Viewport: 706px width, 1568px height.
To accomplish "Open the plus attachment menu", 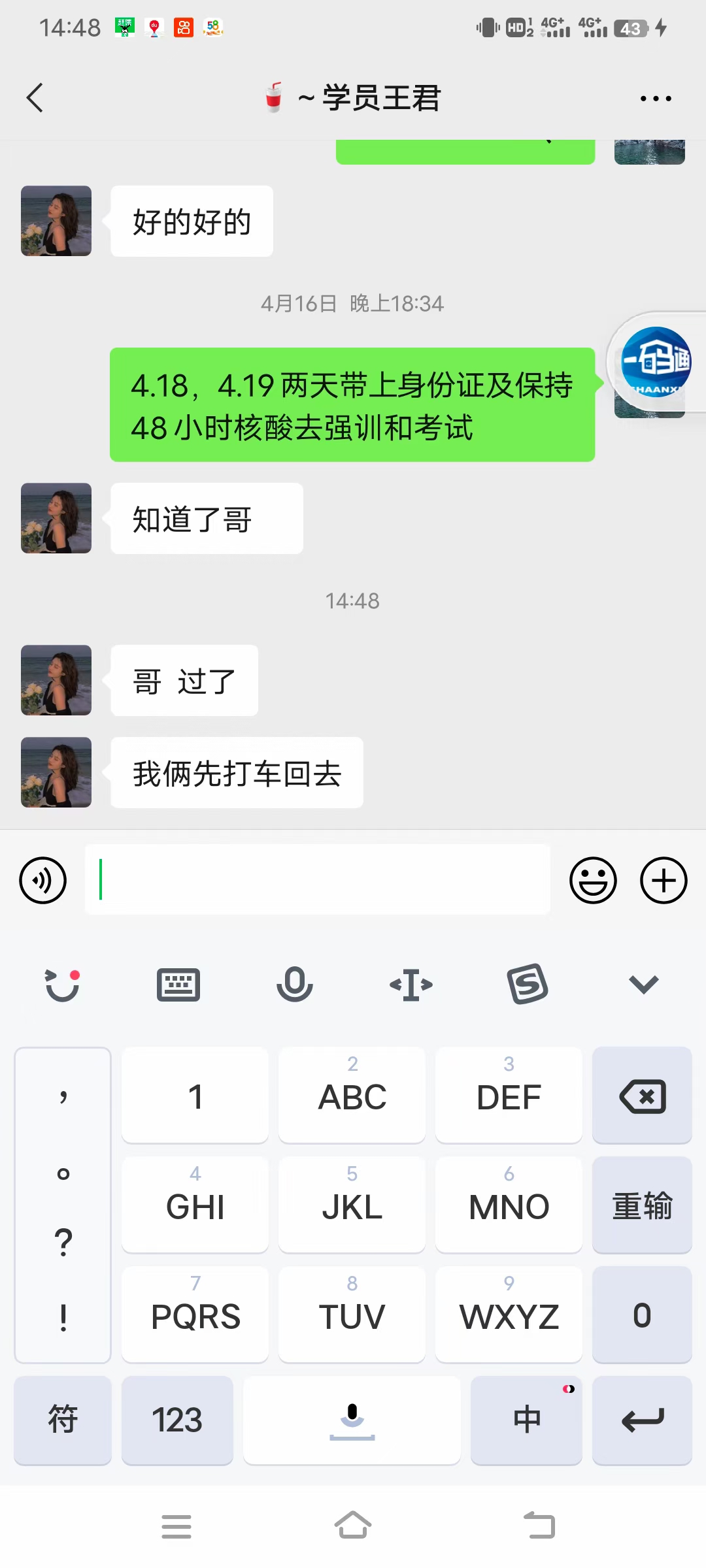I will point(663,880).
